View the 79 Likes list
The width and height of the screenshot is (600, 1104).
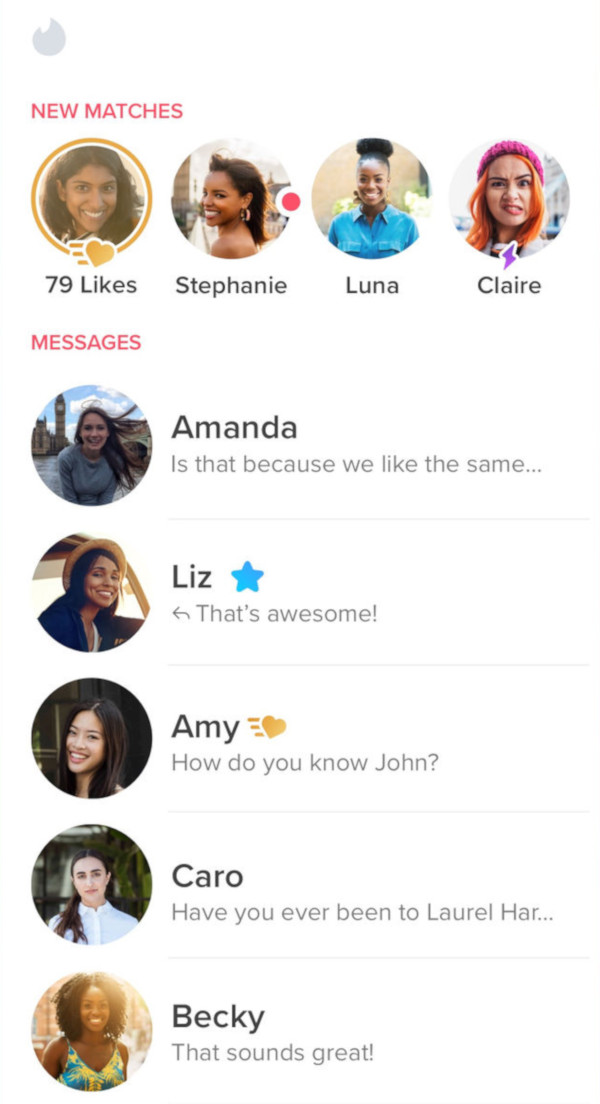pyautogui.click(x=91, y=199)
